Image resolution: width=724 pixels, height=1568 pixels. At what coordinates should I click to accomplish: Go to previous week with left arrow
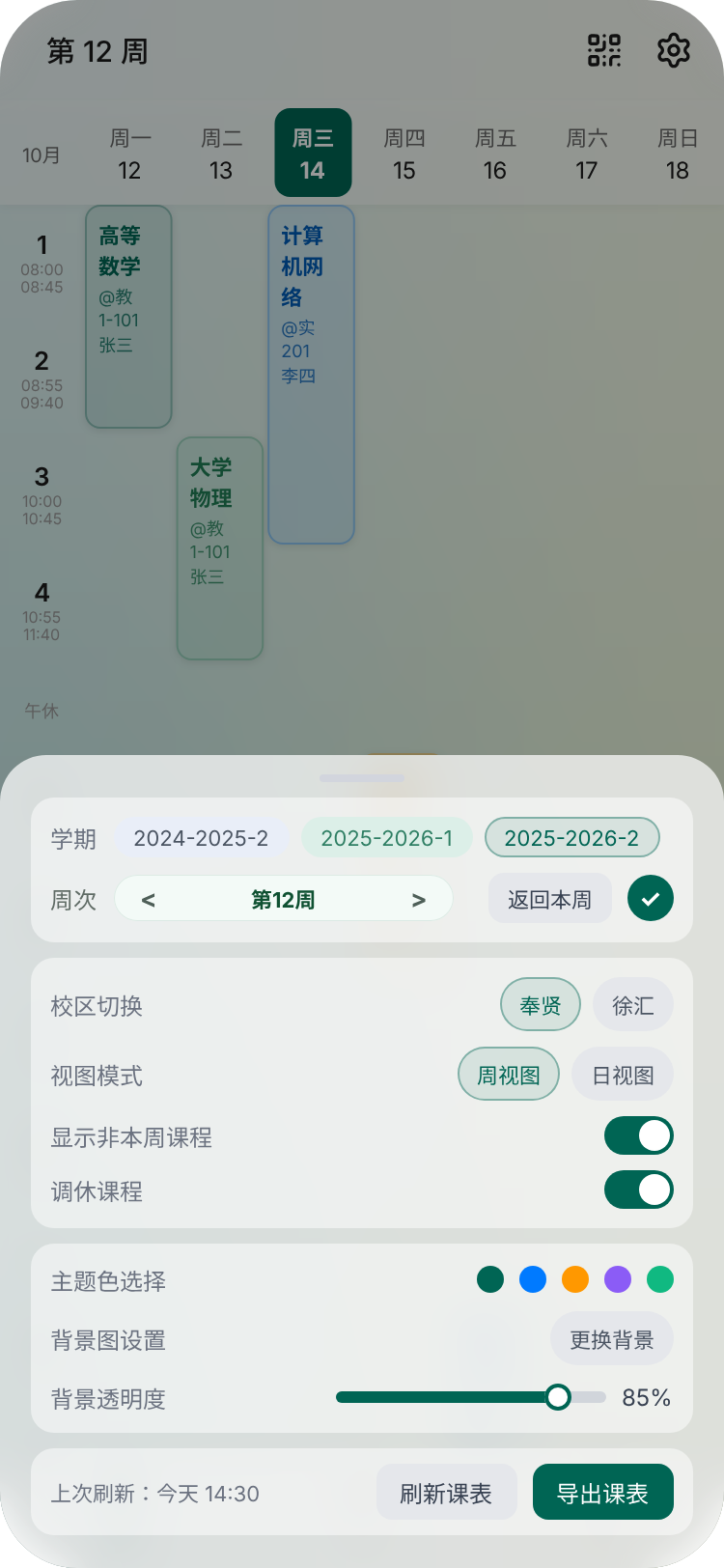click(x=148, y=898)
